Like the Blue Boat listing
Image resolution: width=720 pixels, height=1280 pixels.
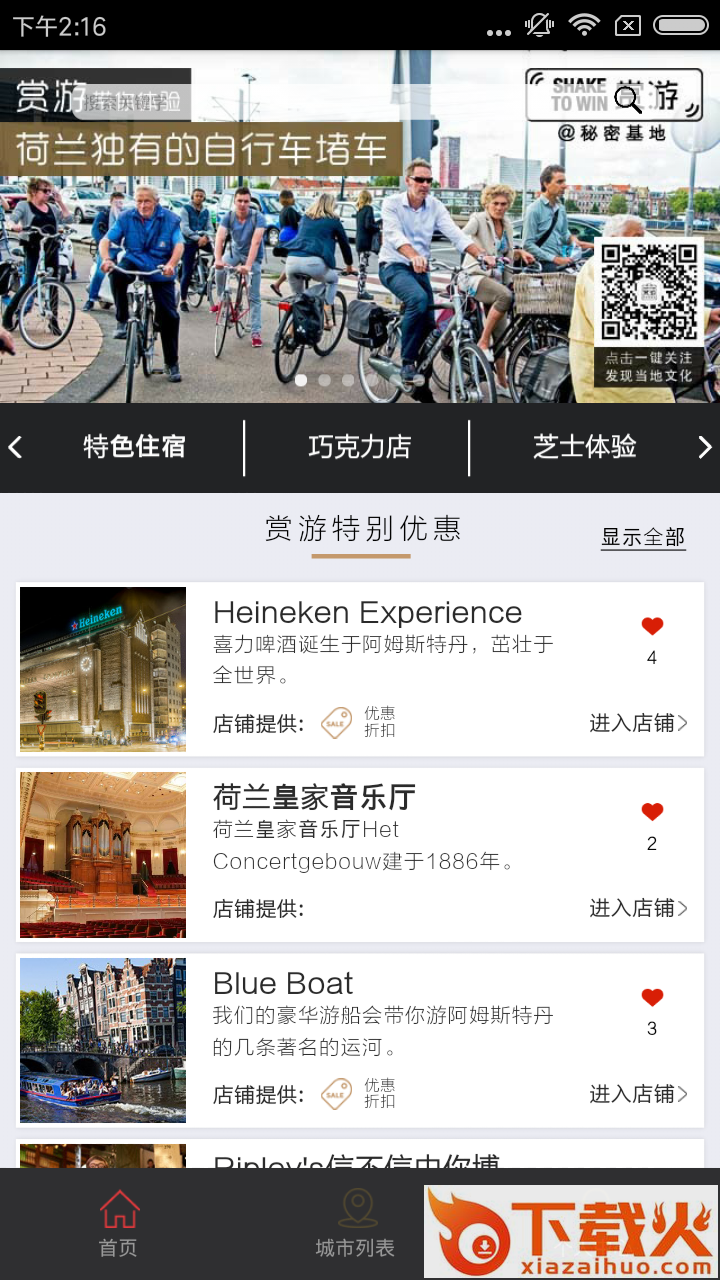pos(652,997)
